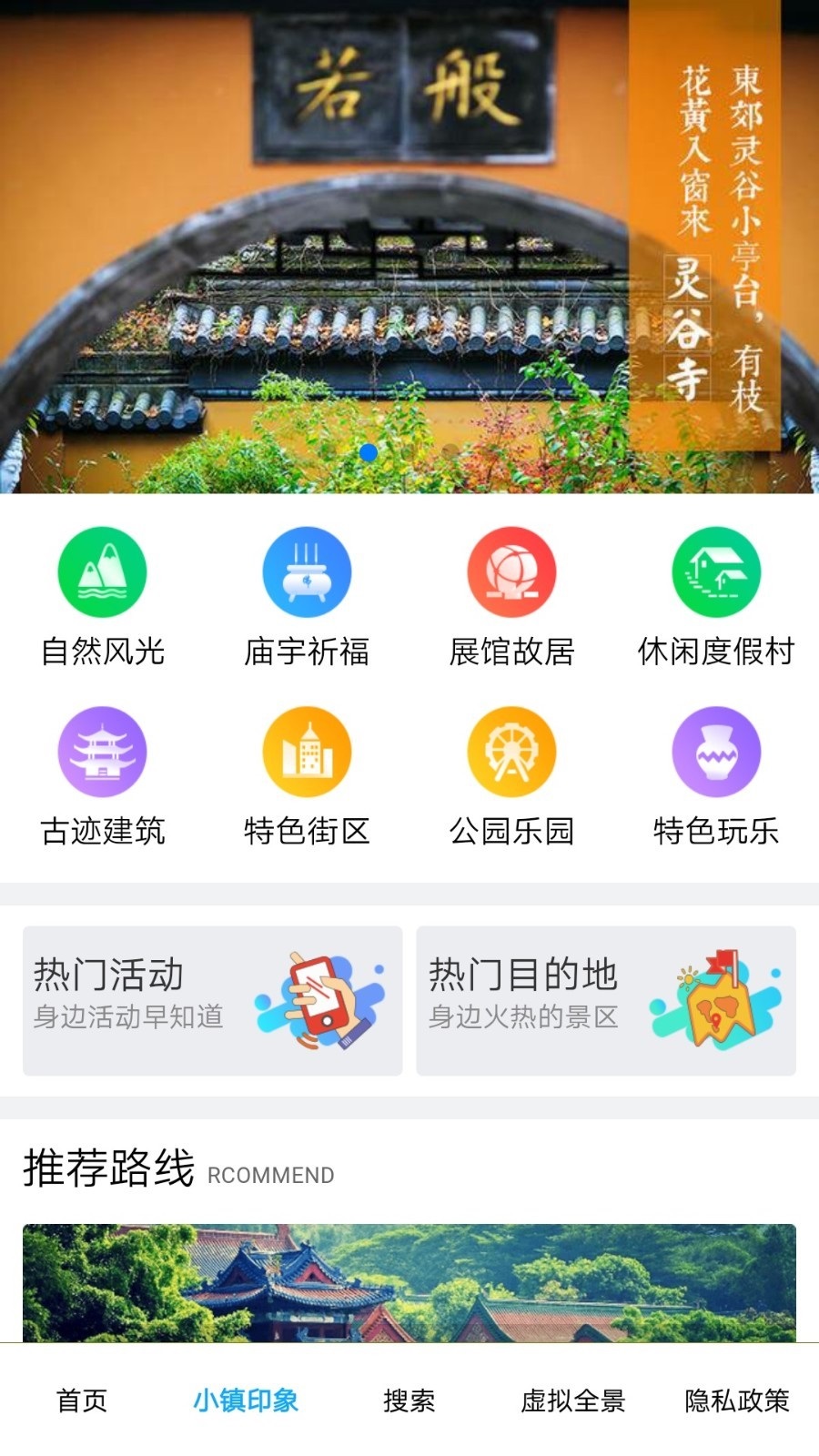Open the 虚拟全景 virtual panorama tab
This screenshot has height=1456, width=819.
click(x=573, y=1402)
